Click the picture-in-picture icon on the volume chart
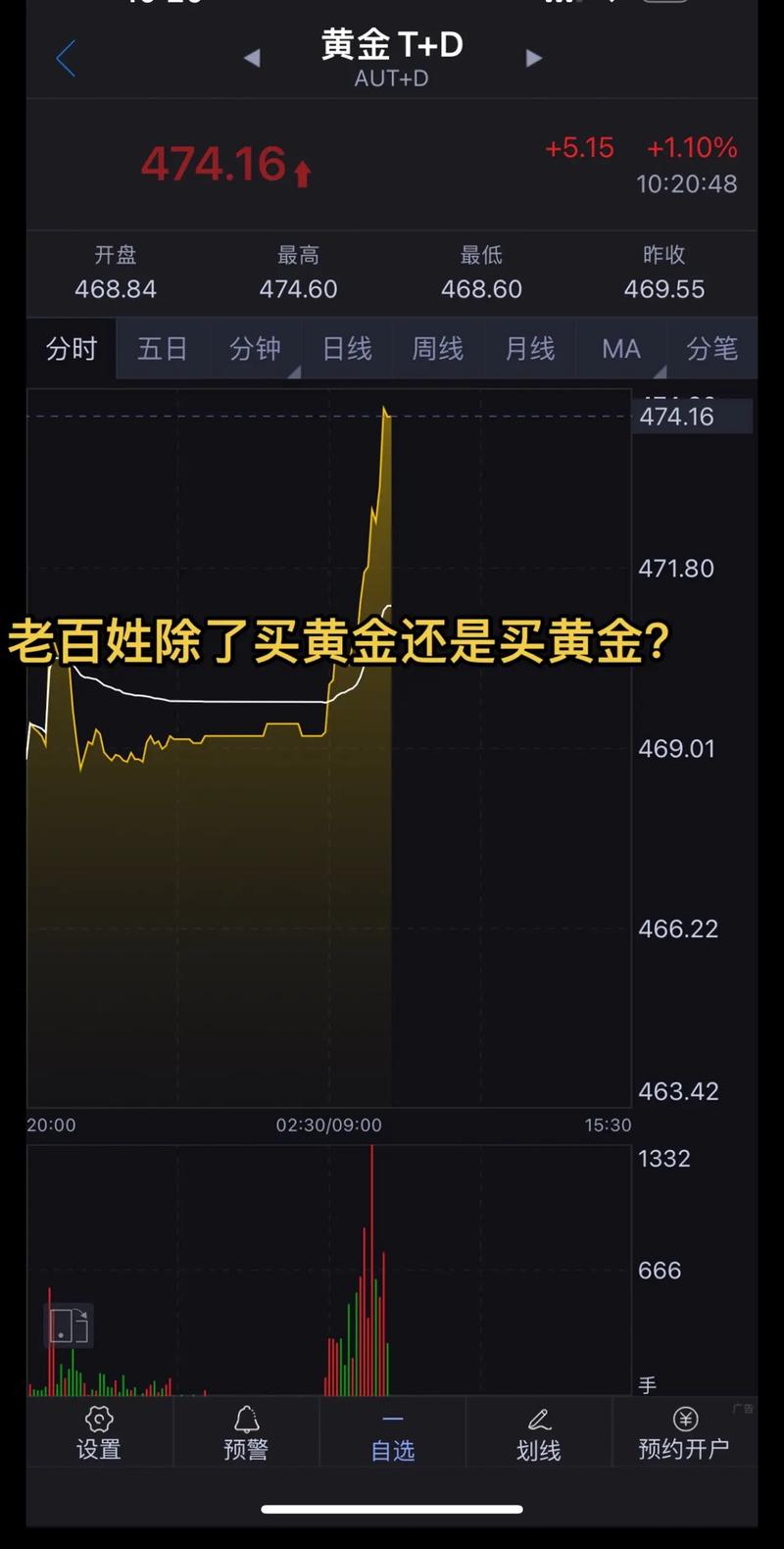 pos(68,1325)
